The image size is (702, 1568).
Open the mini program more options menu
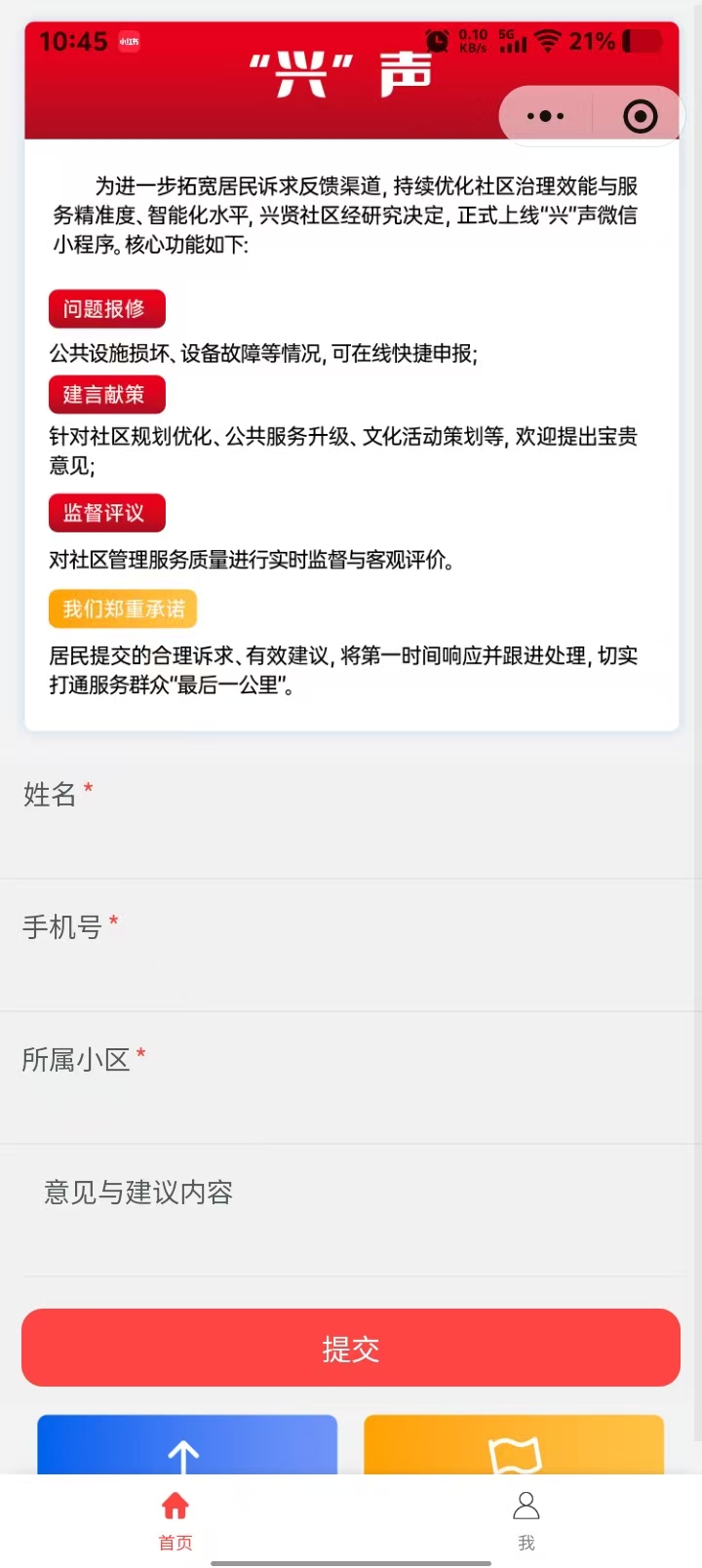tap(545, 116)
